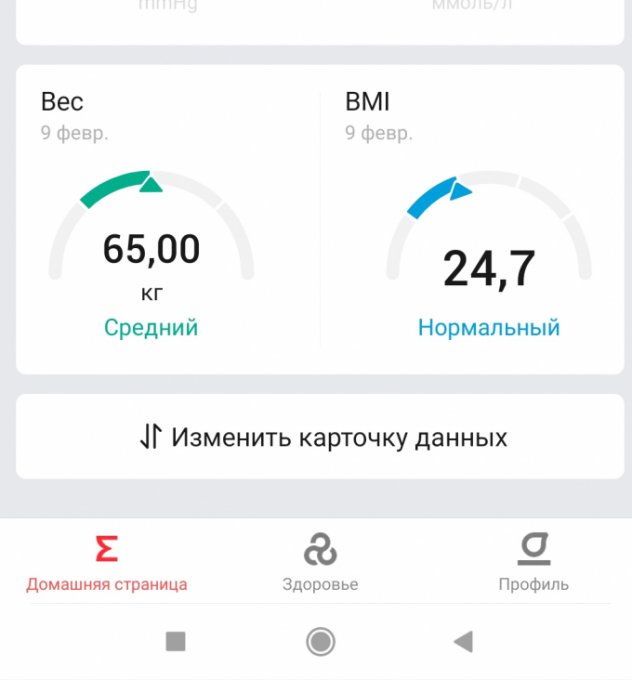Open the Профиль tab

coord(533,562)
